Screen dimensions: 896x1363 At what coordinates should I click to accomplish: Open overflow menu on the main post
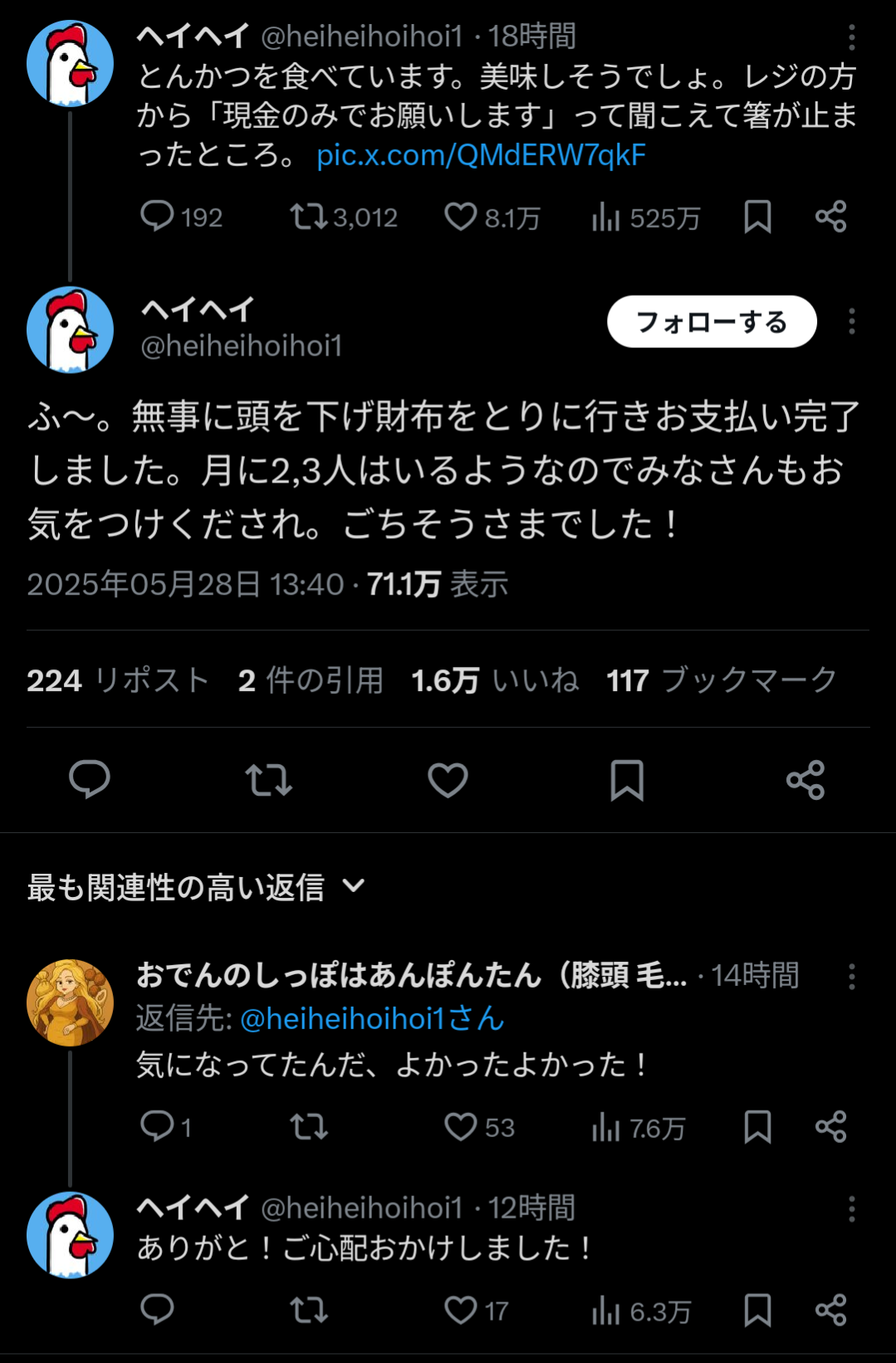pyautogui.click(x=851, y=322)
